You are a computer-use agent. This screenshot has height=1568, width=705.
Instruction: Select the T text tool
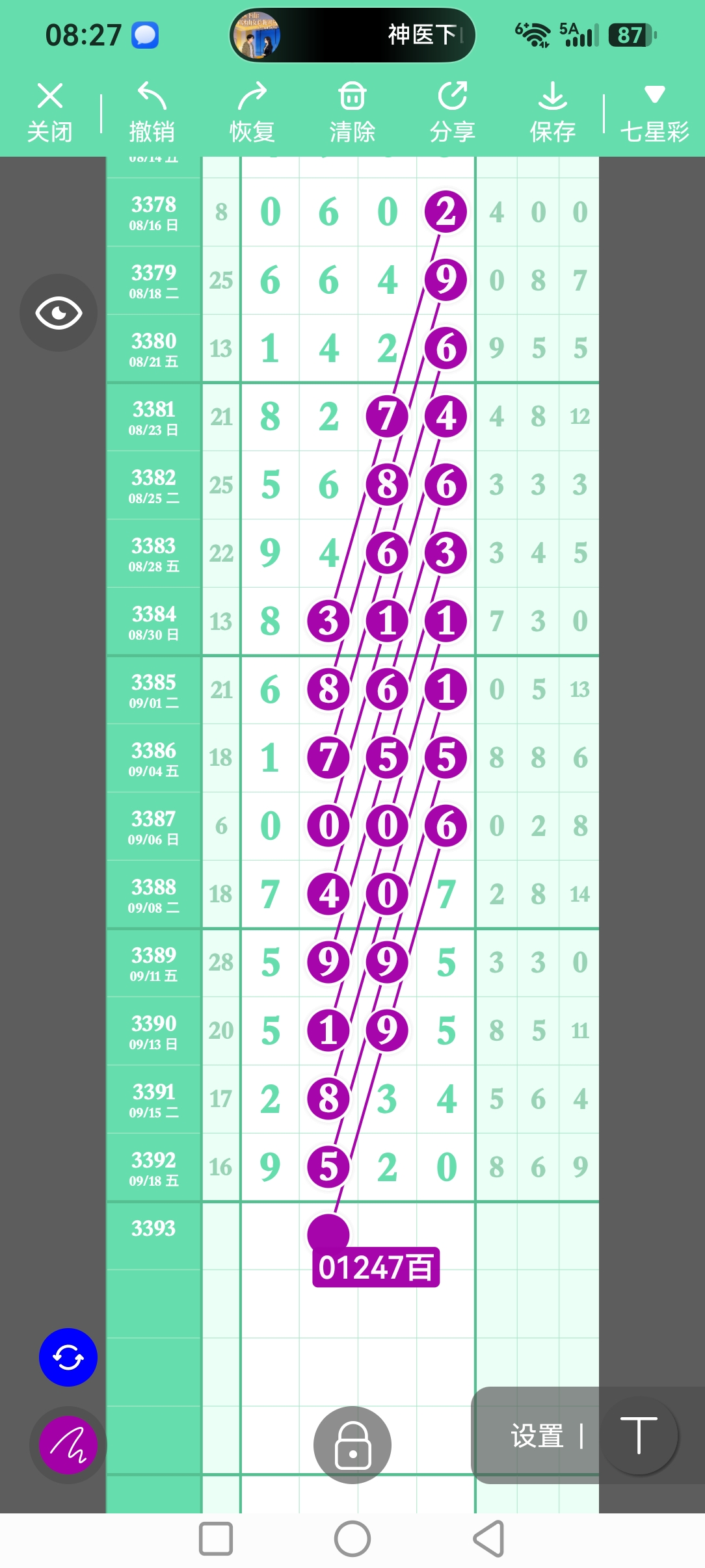click(x=639, y=1435)
